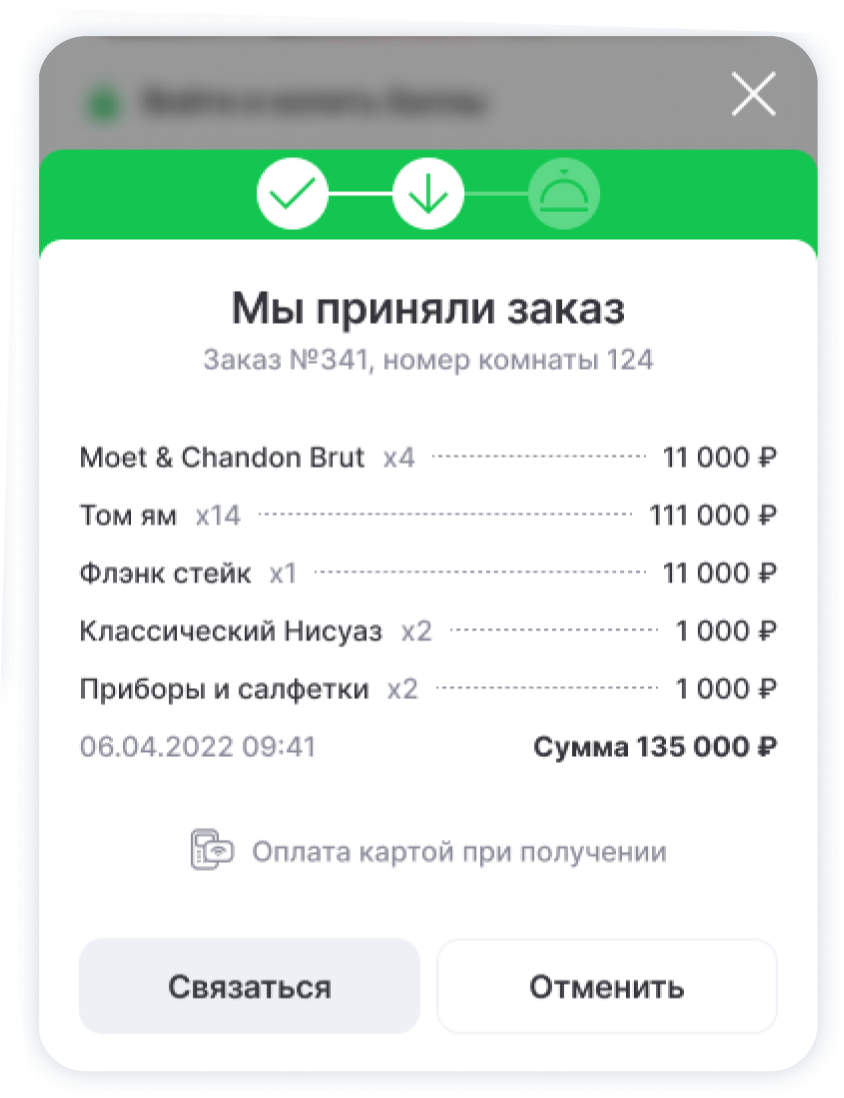Cancel the order with Отменить
The height and width of the screenshot is (1098, 844).
606,986
